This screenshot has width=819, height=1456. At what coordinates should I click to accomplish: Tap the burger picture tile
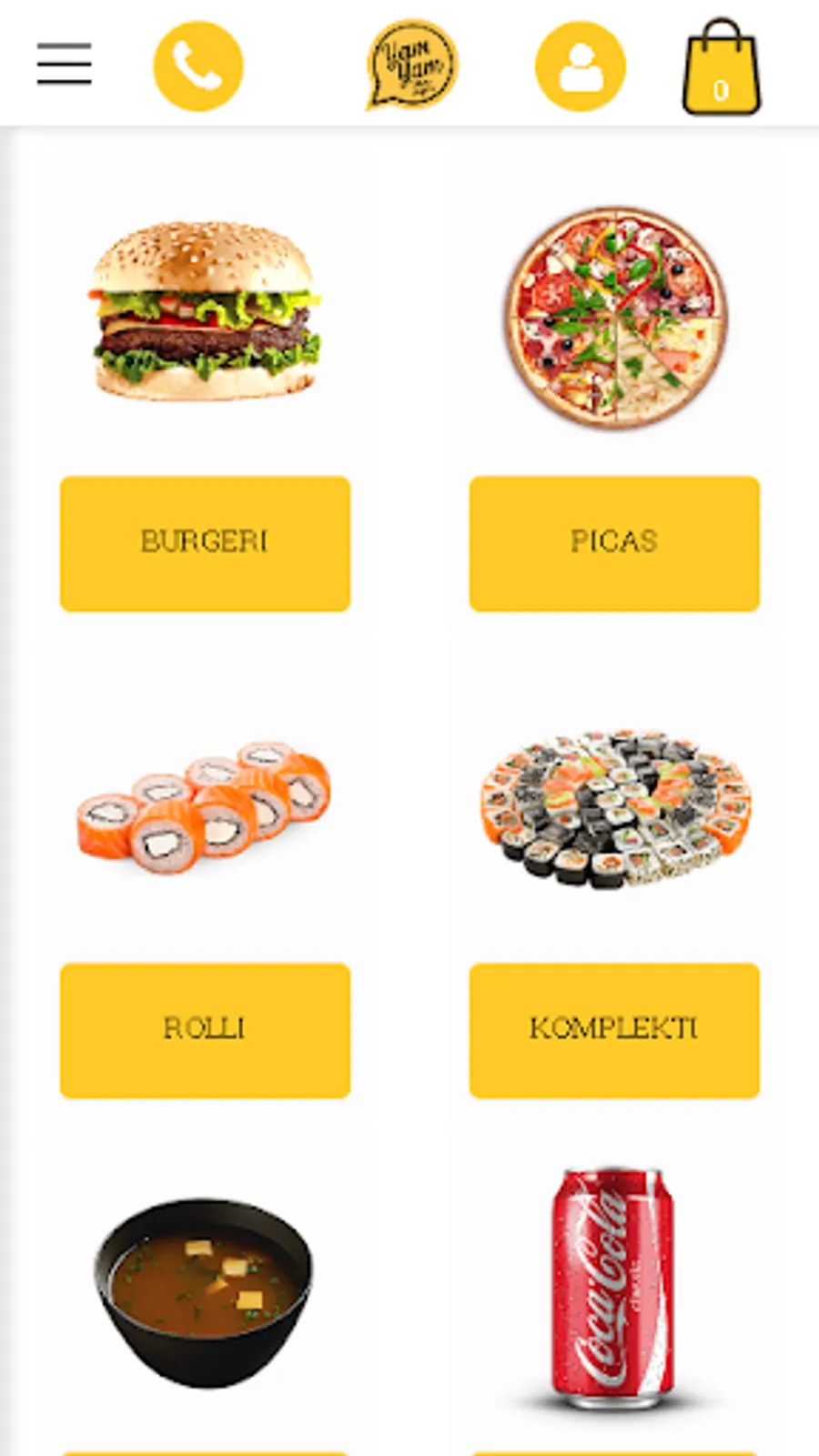pyautogui.click(x=206, y=312)
